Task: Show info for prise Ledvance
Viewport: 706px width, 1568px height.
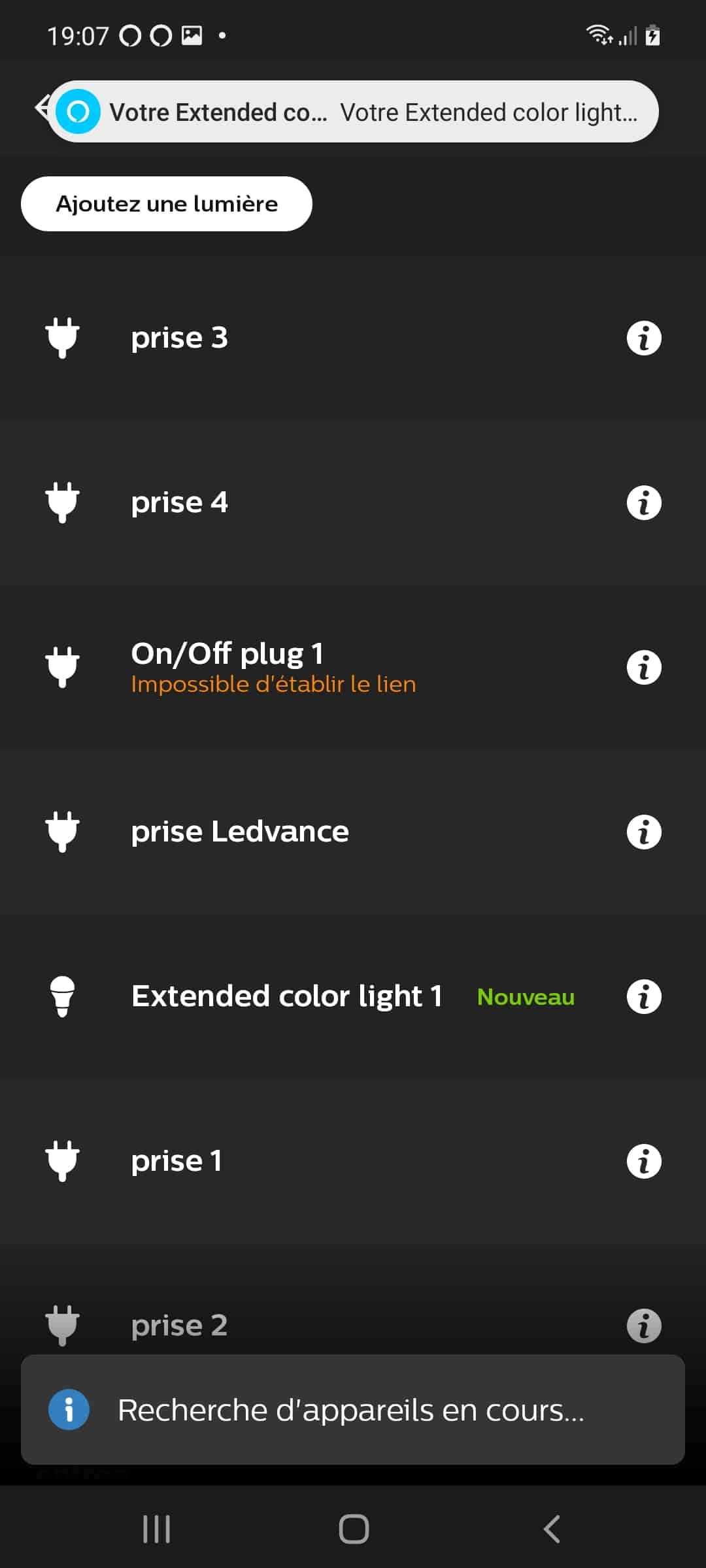Action: point(644,832)
